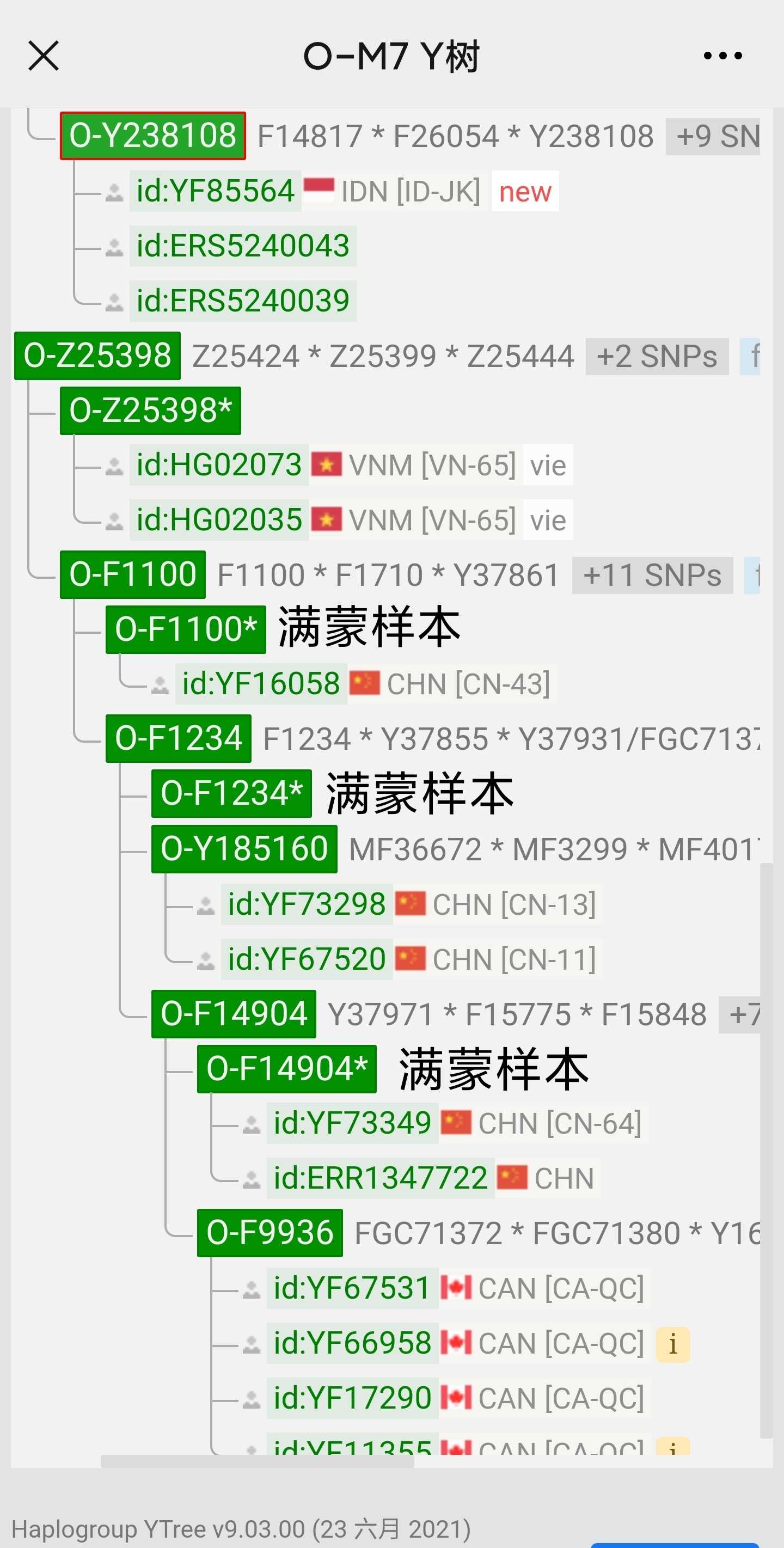Image resolution: width=784 pixels, height=1548 pixels.
Task: Close the O-M7 Y树 page
Action: tap(44, 56)
